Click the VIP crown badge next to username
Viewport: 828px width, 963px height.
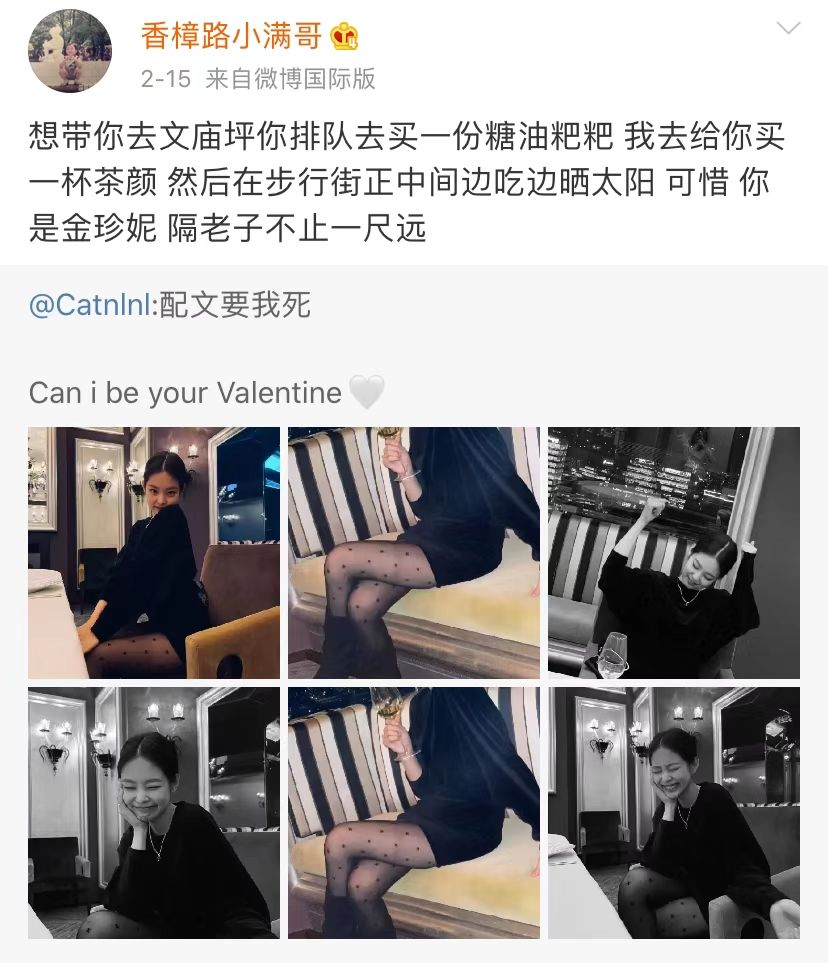345,35
